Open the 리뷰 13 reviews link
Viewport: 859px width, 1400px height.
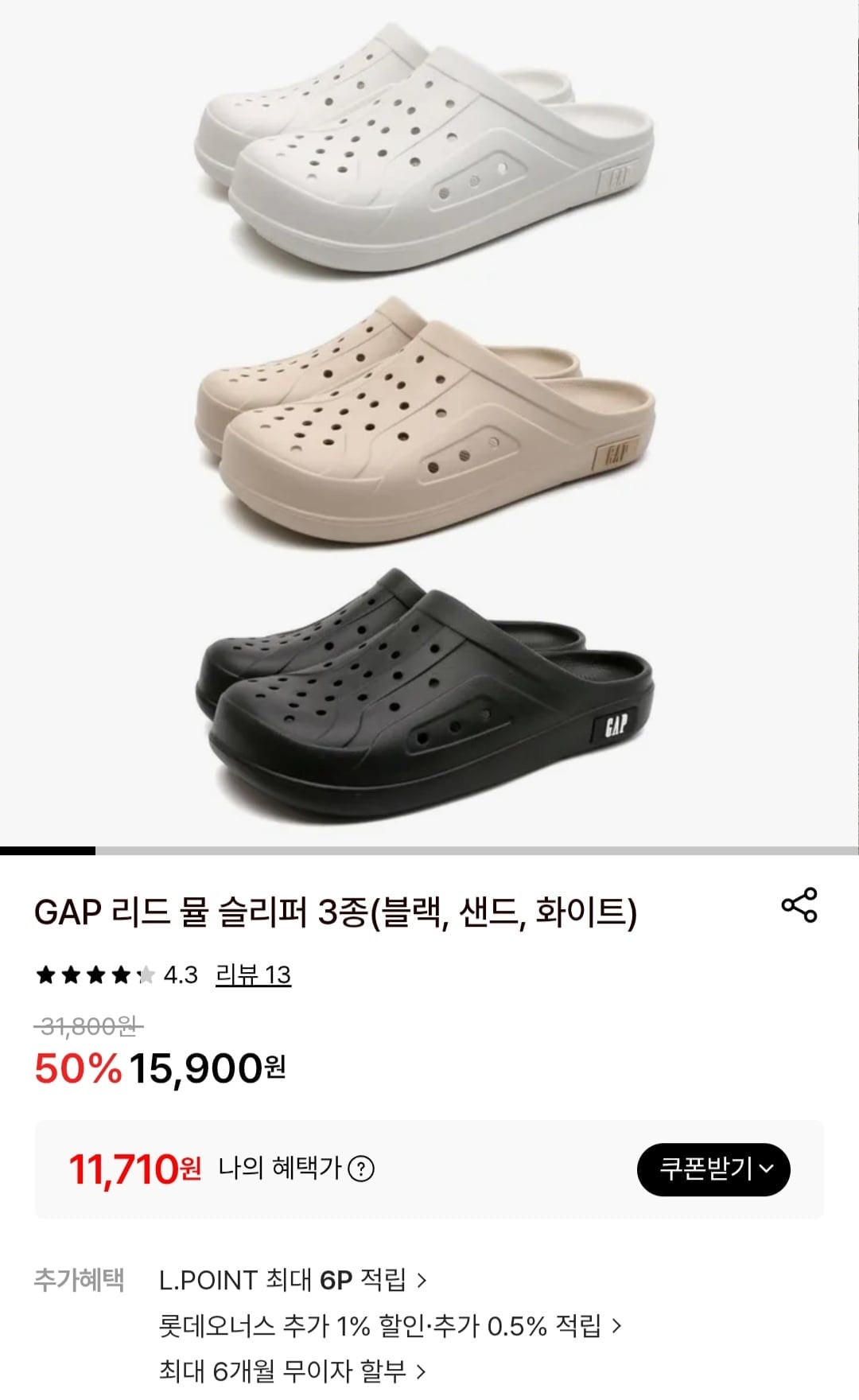point(253,974)
